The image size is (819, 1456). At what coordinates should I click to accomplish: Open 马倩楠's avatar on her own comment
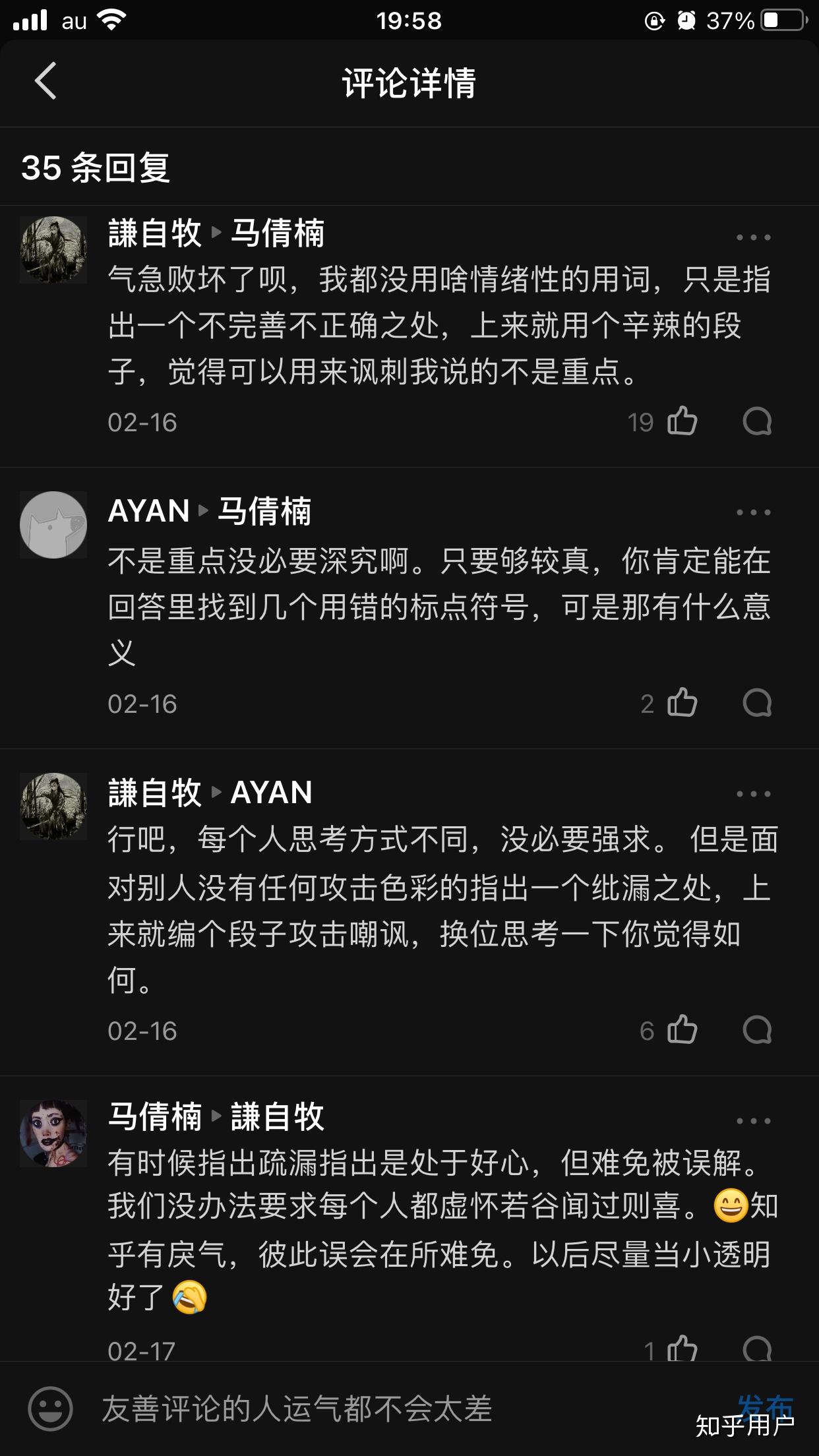(x=53, y=1133)
